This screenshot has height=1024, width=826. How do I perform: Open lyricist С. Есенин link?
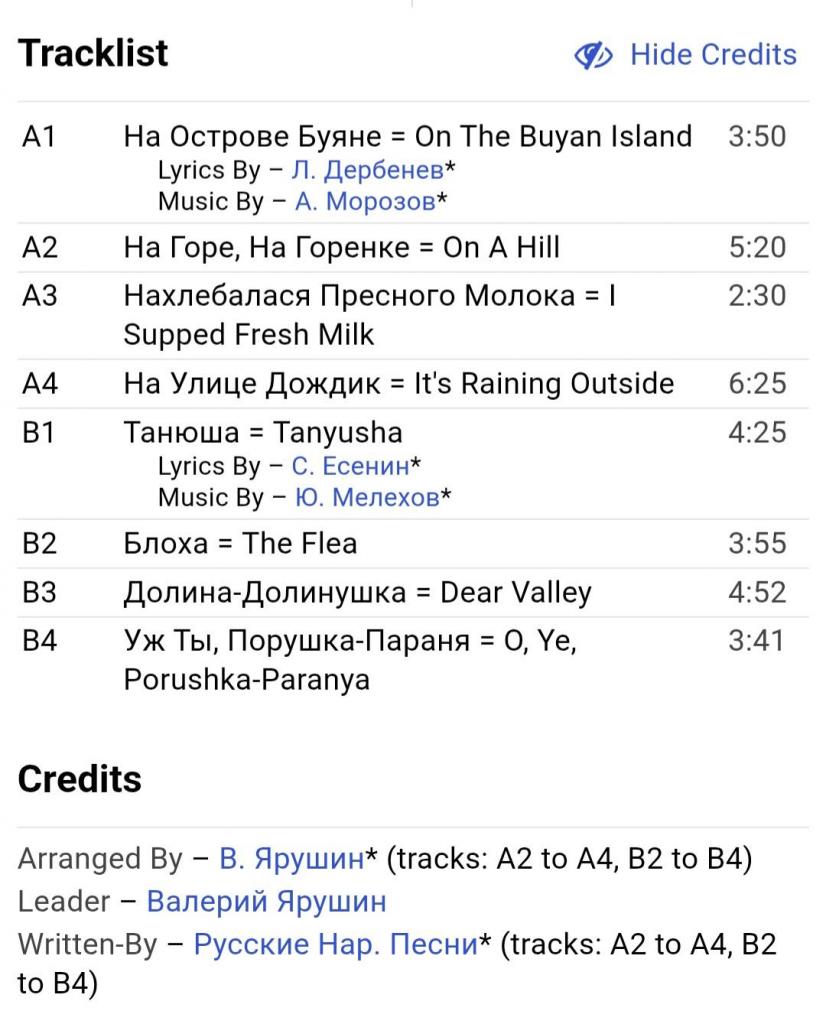click(350, 465)
